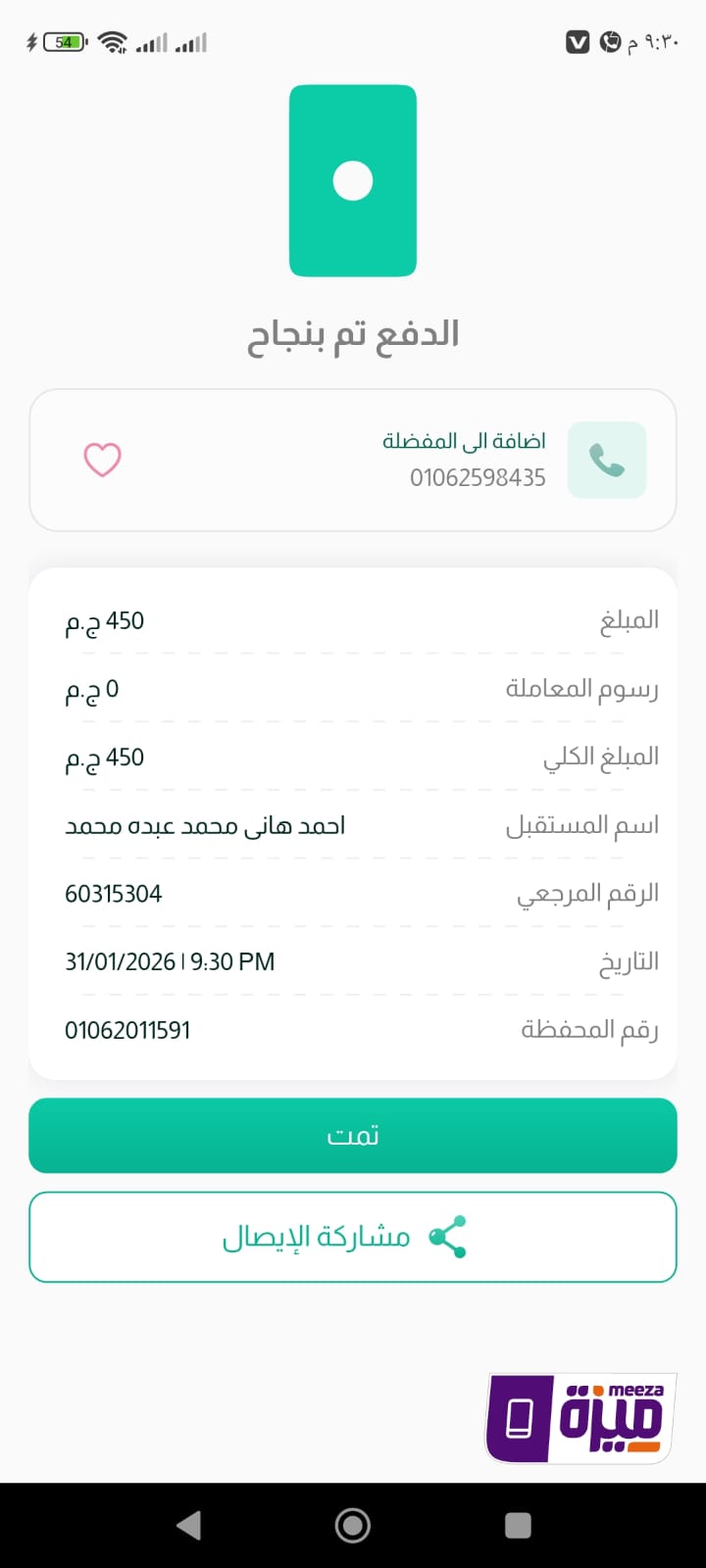Viewport: 706px width, 1568px height.
Task: Tap the green payment success card icon
Action: pyautogui.click(x=353, y=179)
